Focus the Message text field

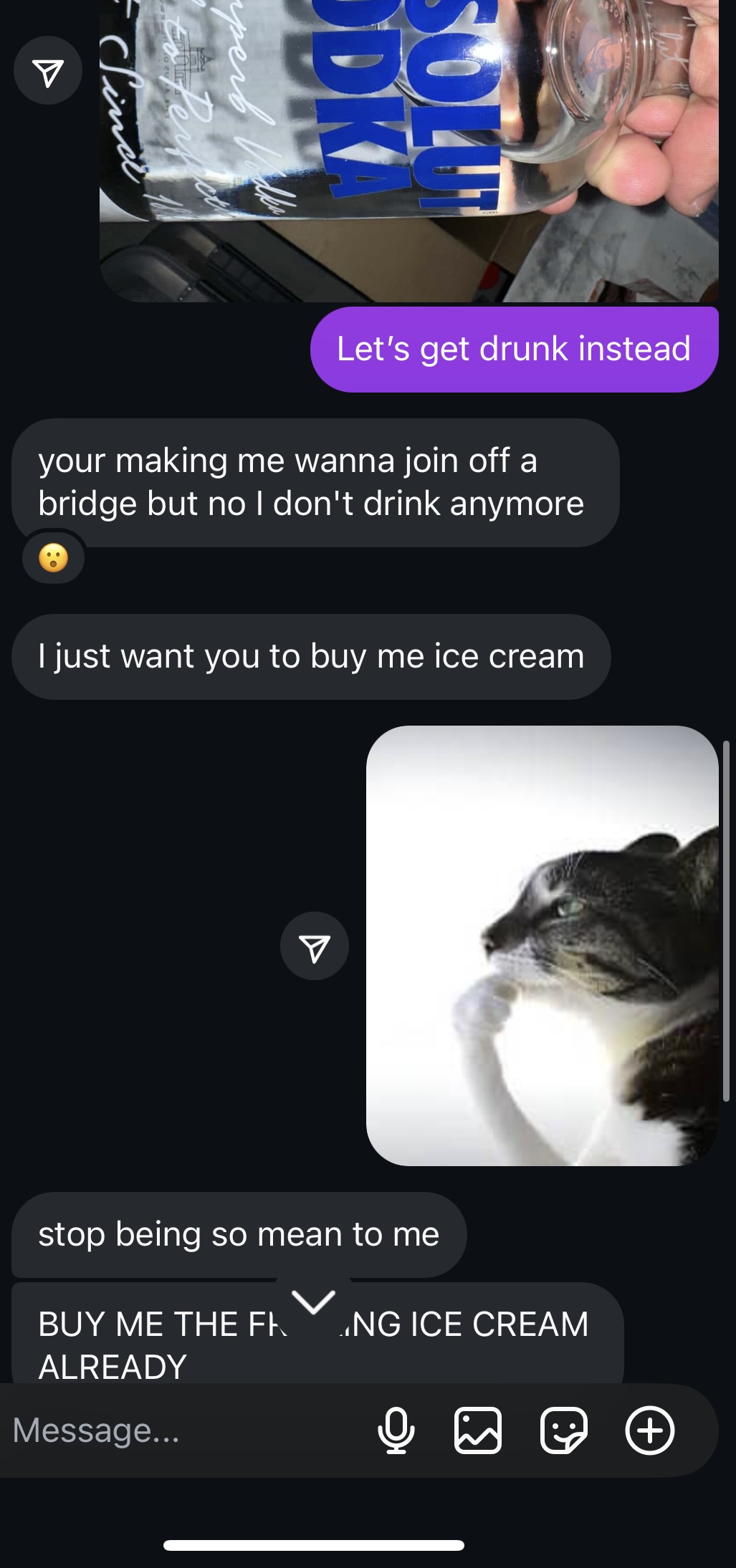[x=186, y=1430]
